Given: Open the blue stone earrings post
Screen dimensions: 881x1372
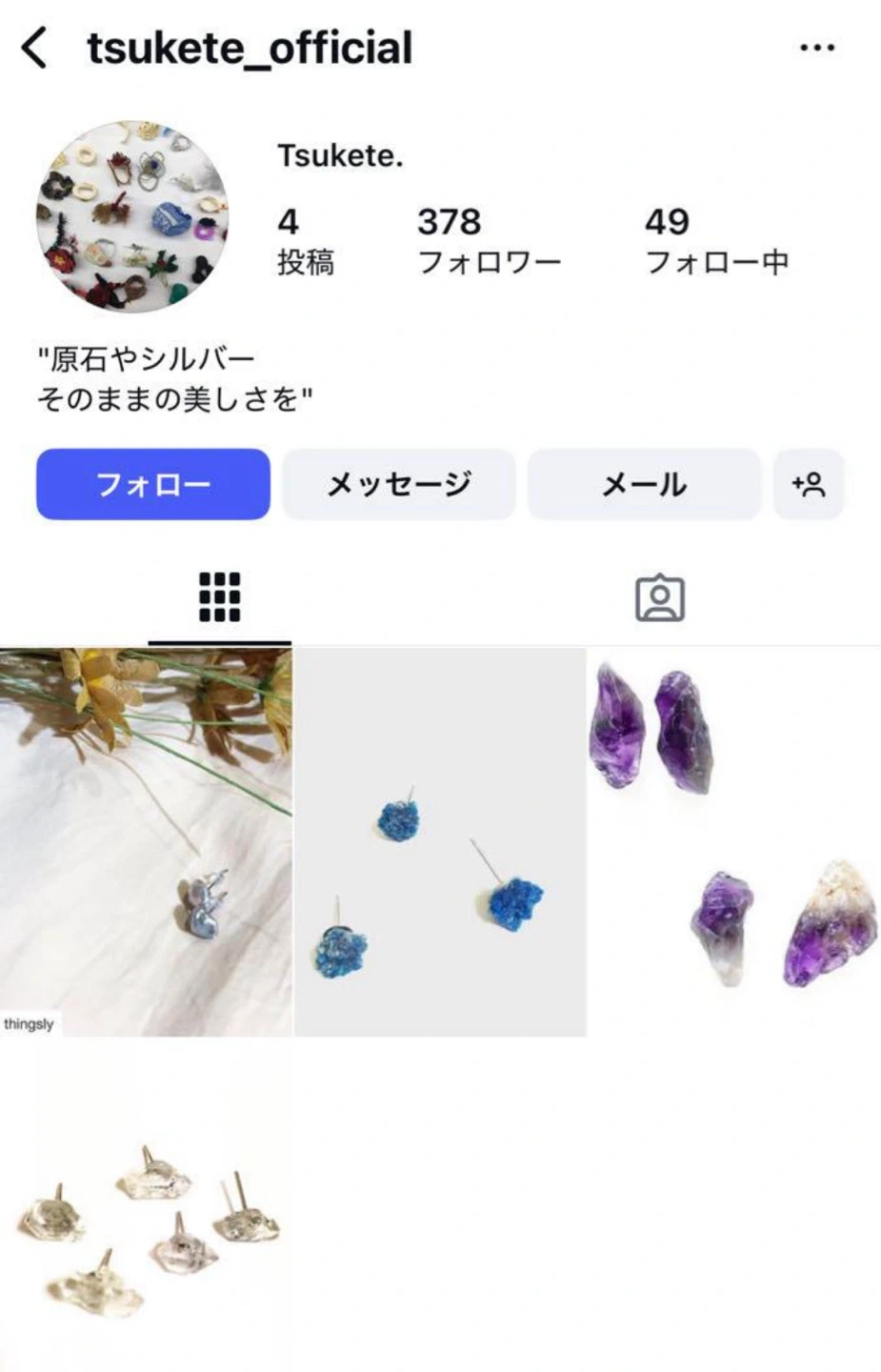Looking at the screenshot, I should (440, 842).
